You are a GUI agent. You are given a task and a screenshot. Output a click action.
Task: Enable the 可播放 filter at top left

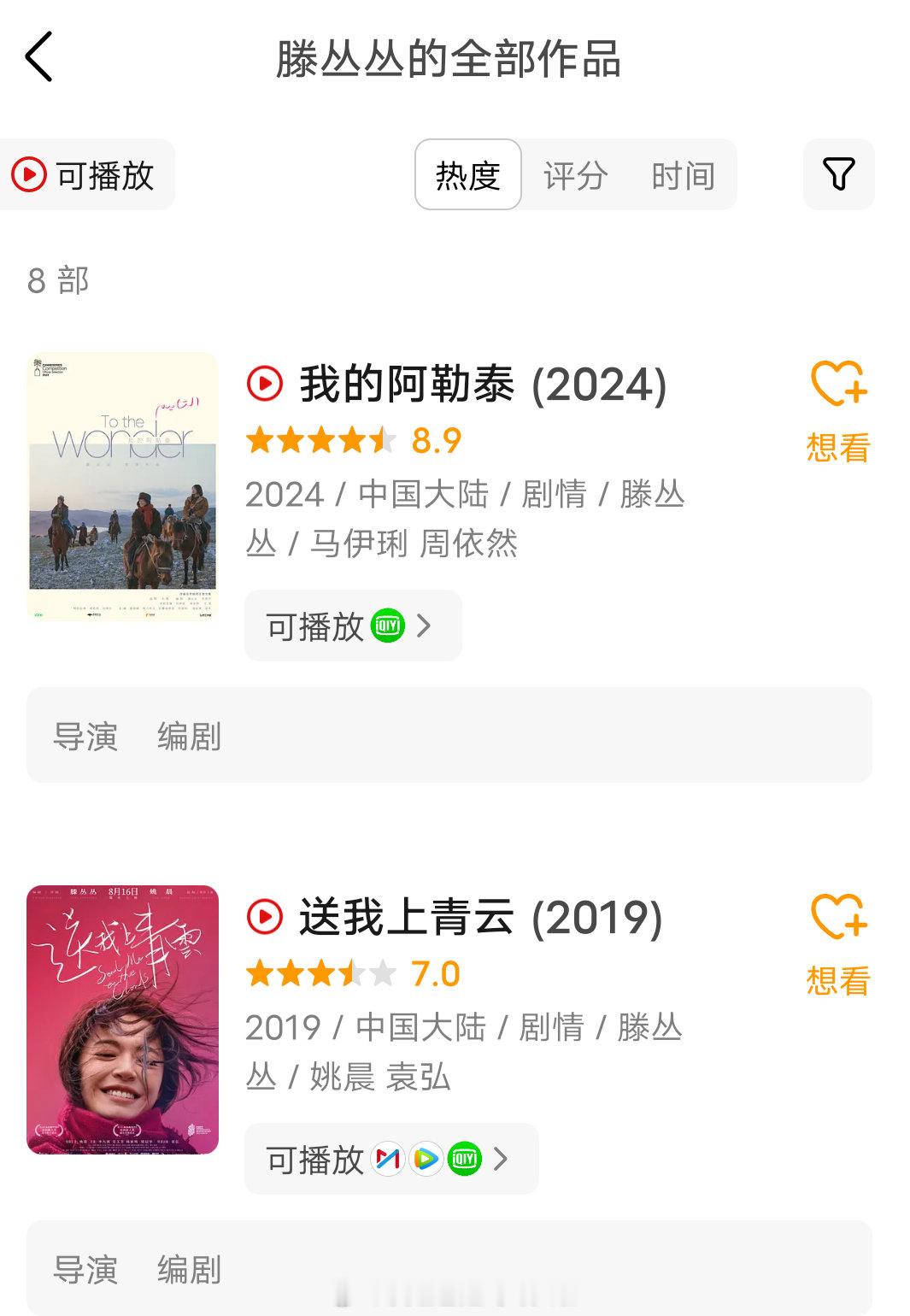(x=85, y=173)
